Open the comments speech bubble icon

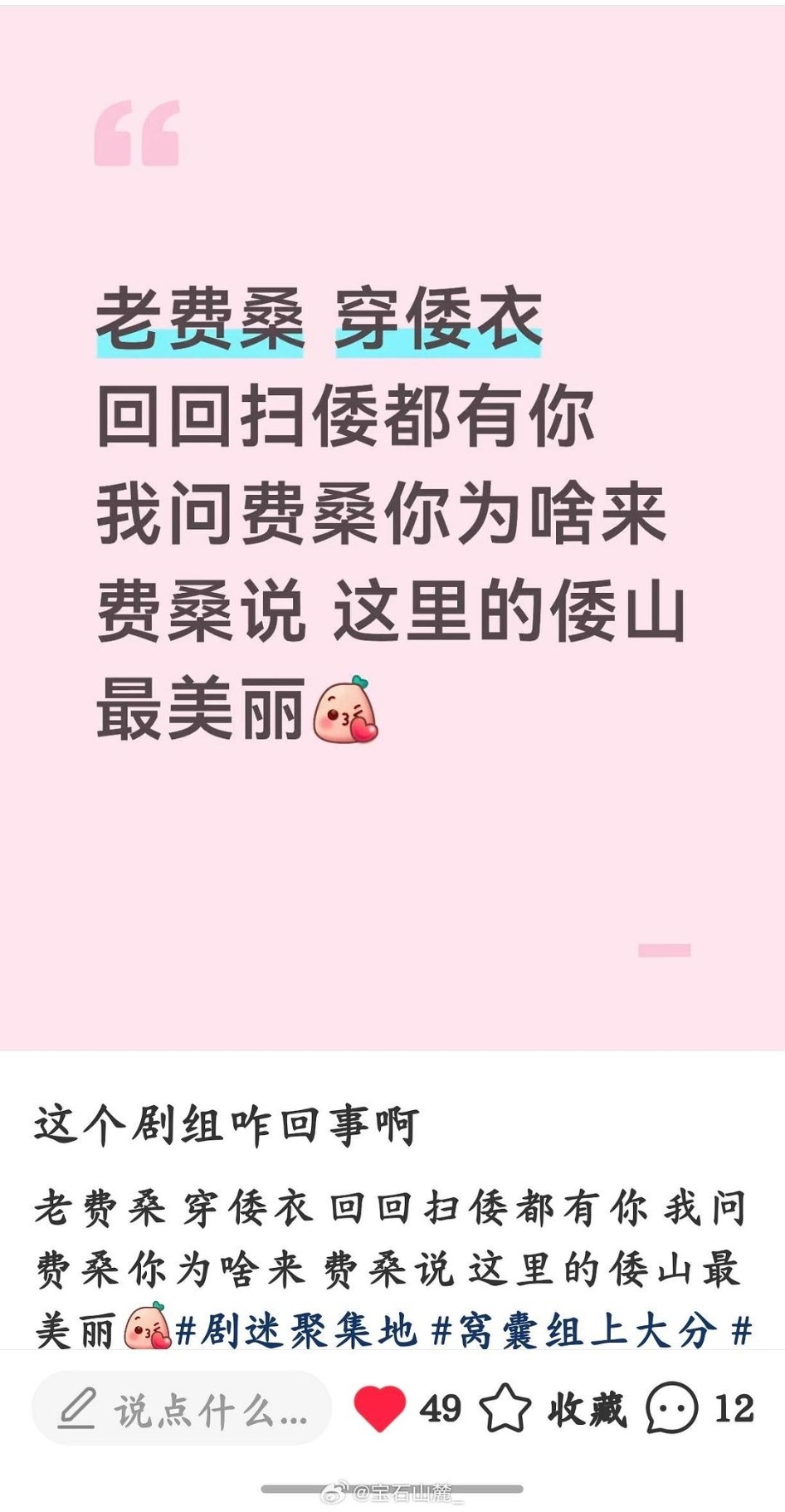(x=671, y=1408)
